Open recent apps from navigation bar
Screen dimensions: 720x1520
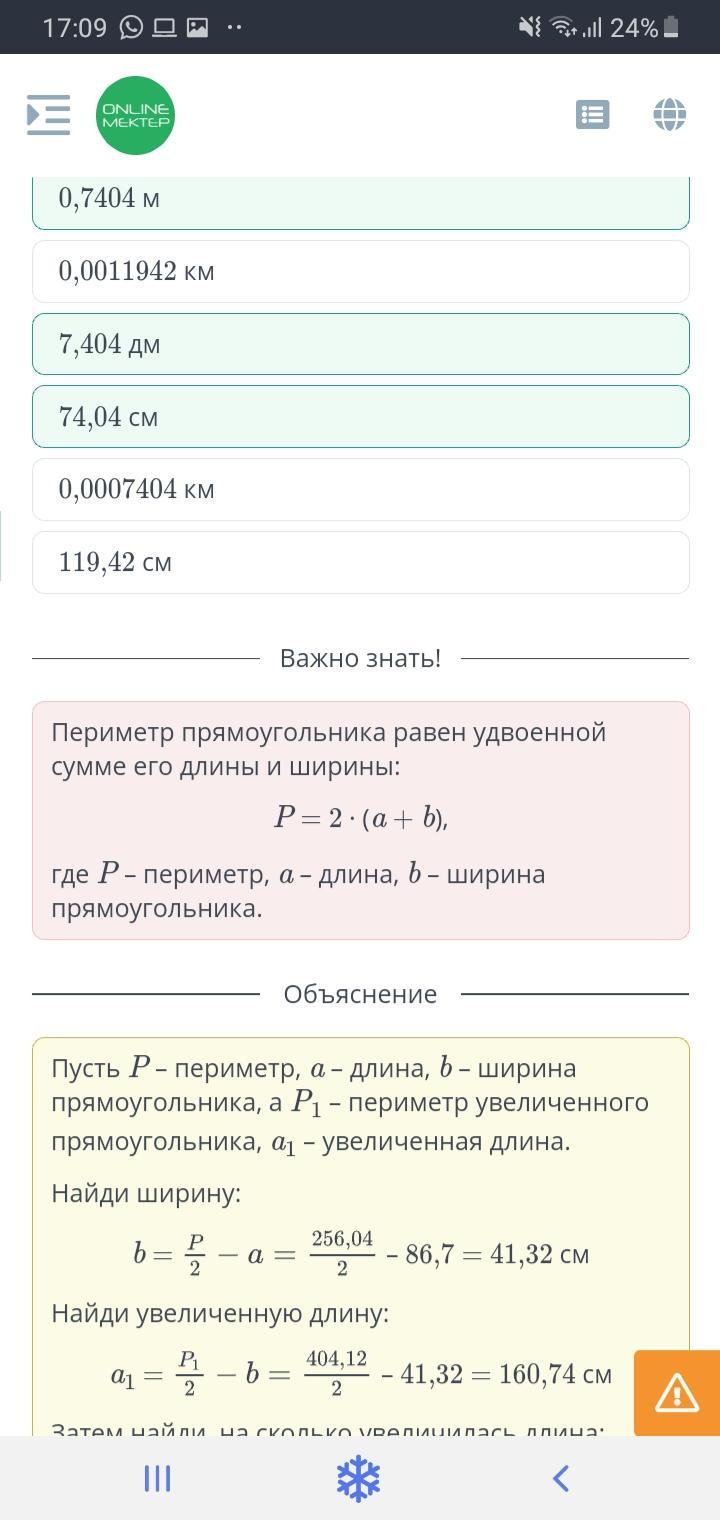pos(158,1478)
